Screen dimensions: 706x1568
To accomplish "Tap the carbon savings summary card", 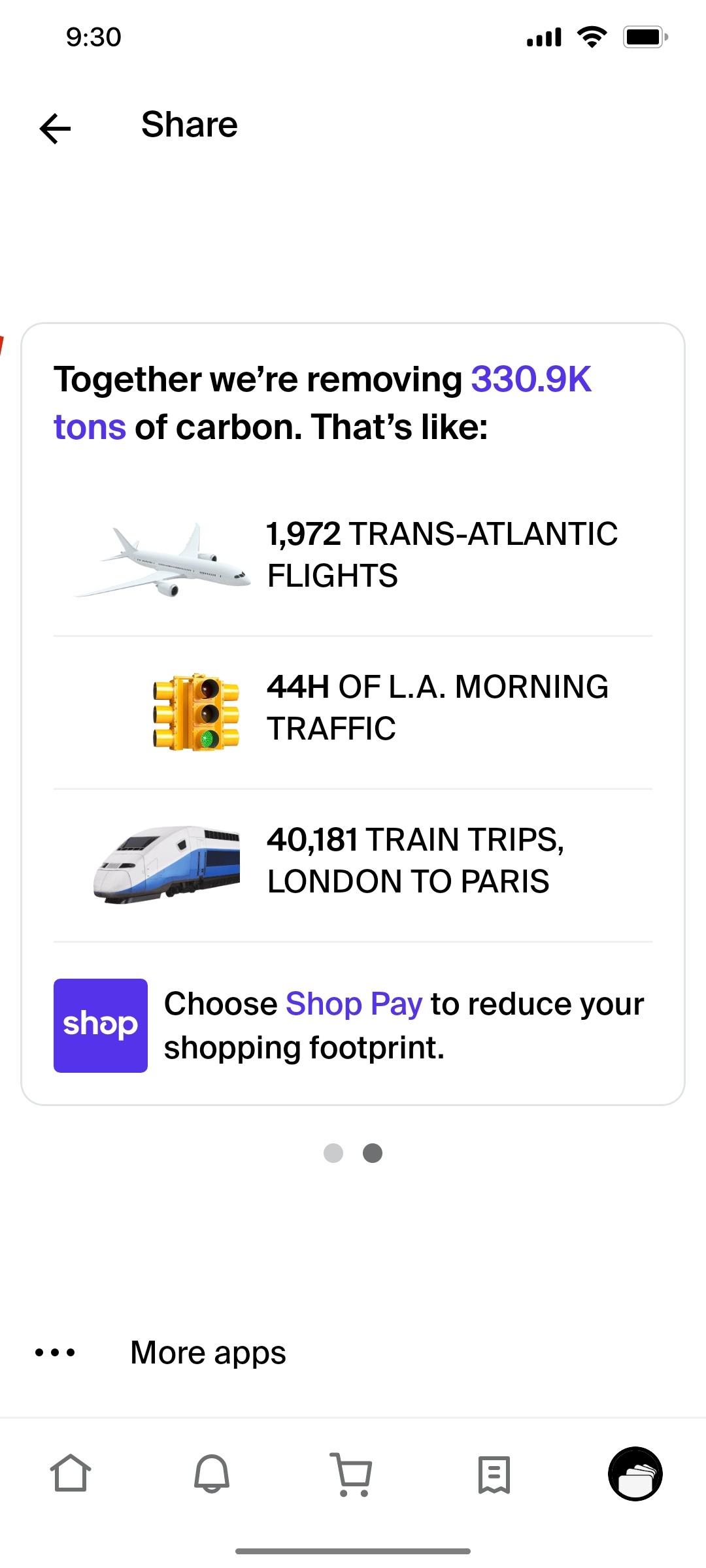I will tap(353, 719).
